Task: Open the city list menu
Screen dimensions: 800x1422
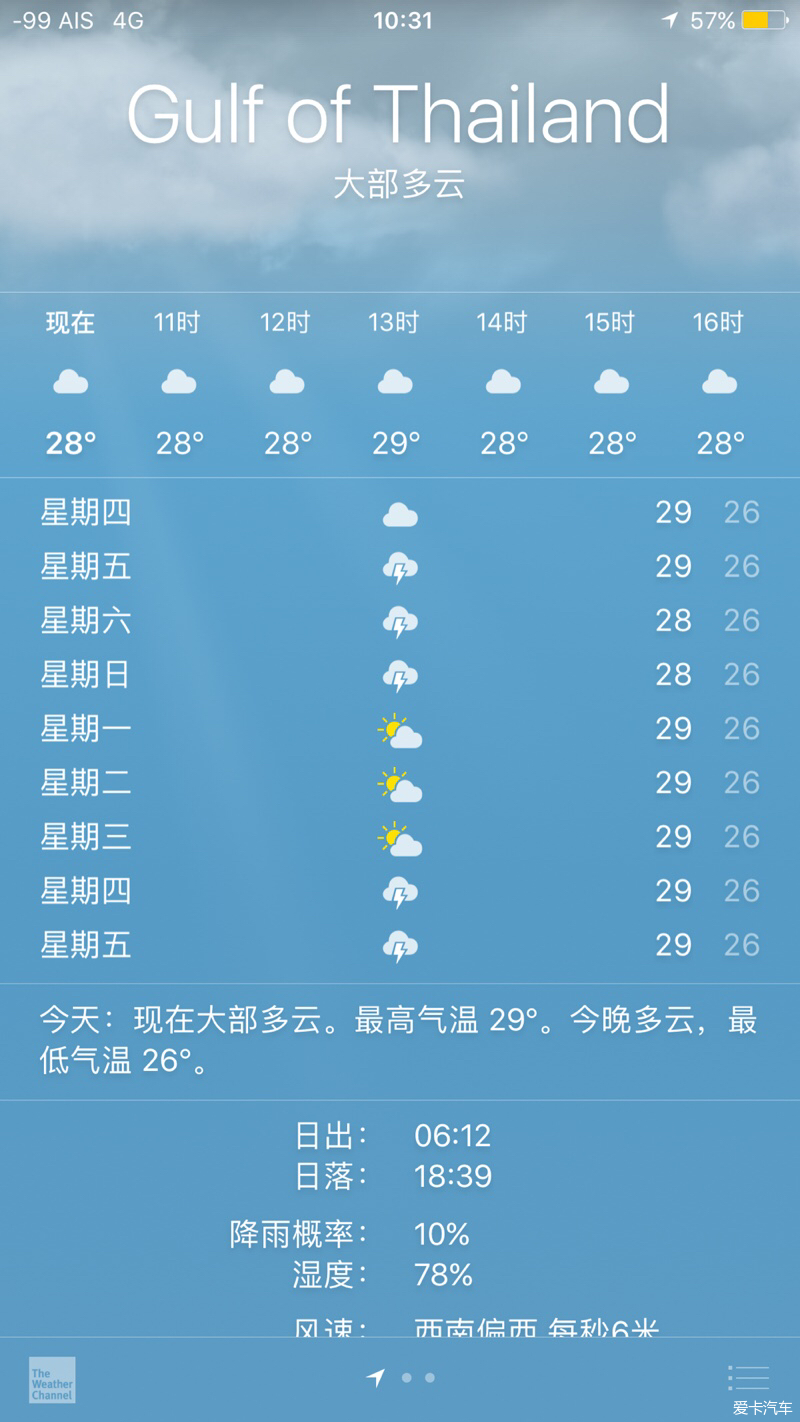Action: tap(748, 1377)
